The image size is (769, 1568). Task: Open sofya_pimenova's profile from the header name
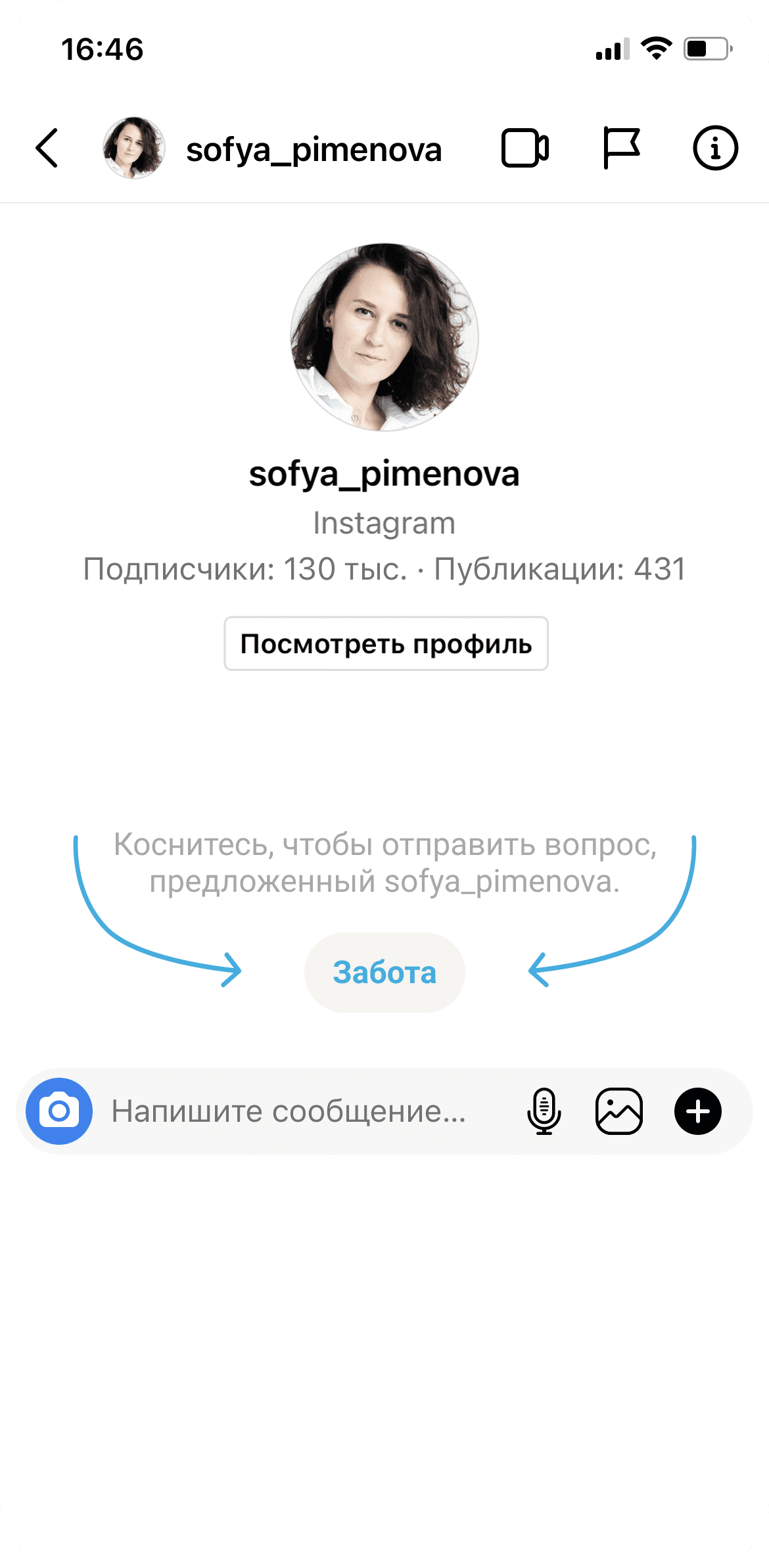coord(314,150)
